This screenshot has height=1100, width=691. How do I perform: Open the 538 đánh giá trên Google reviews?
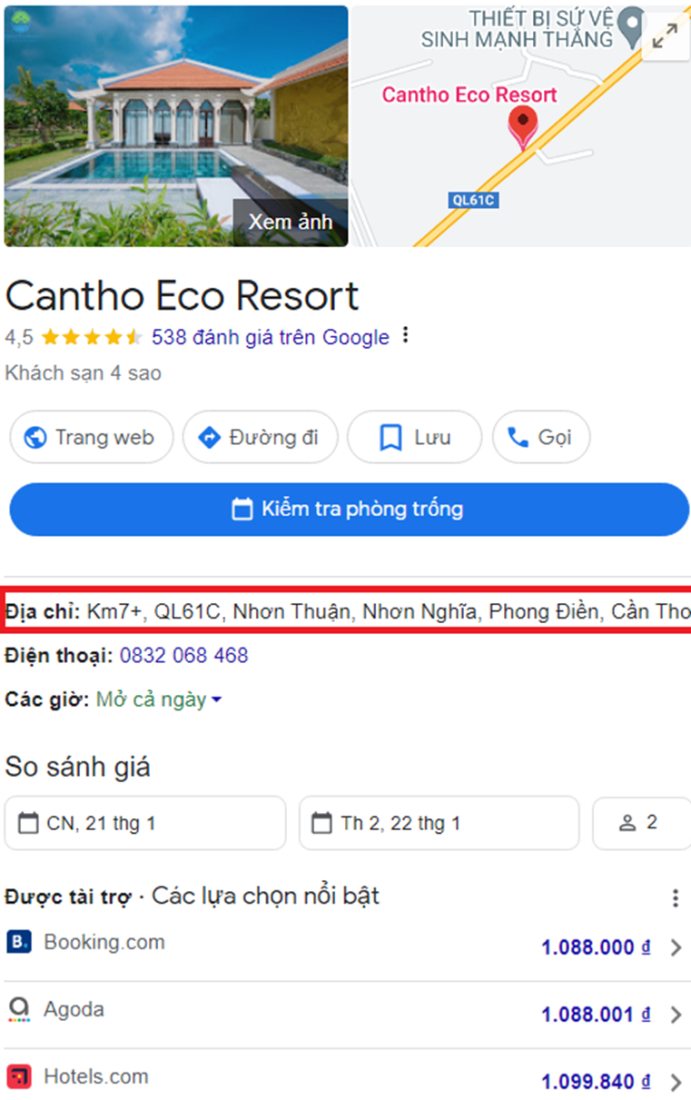270,337
